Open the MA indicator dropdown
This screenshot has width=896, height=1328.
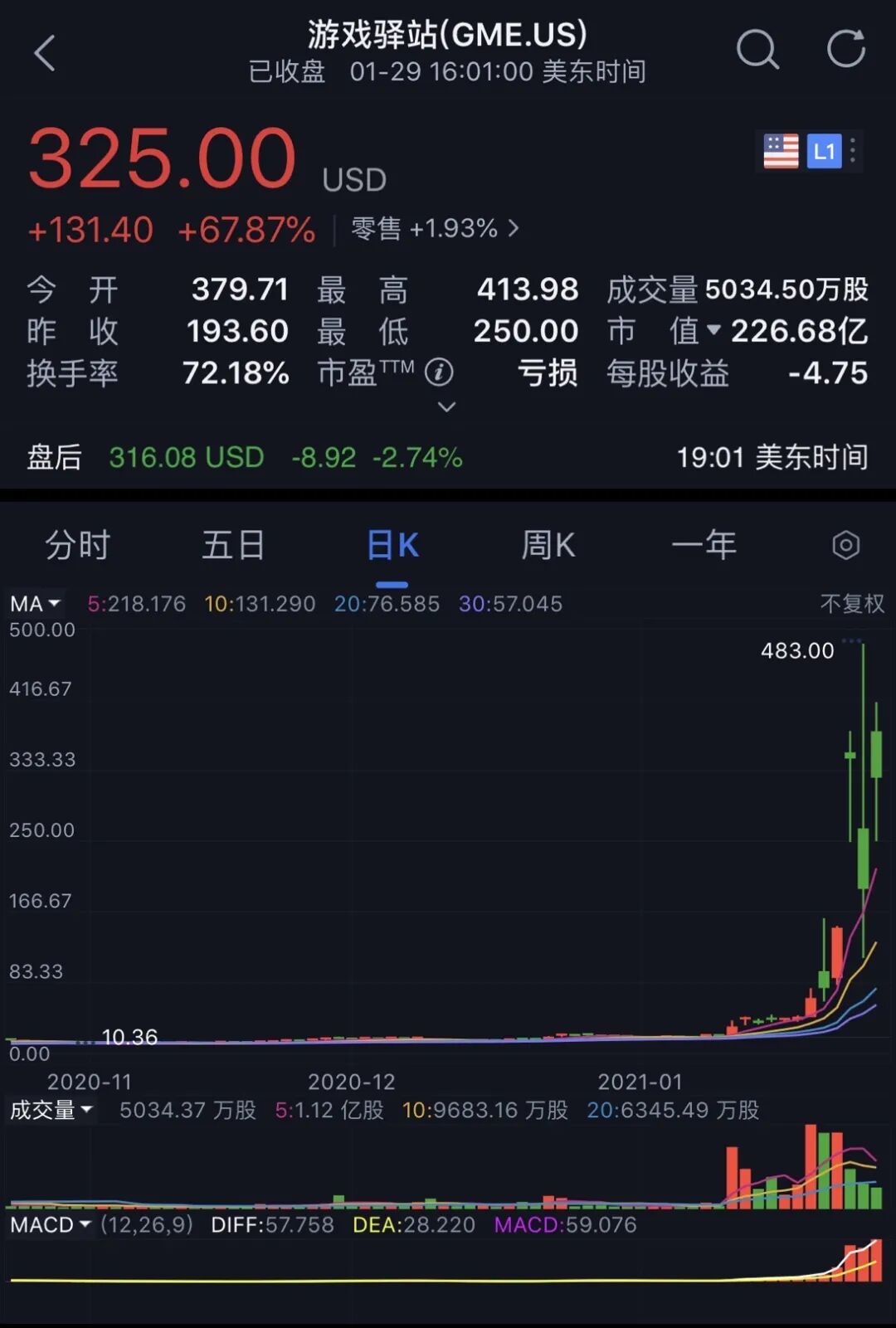tap(36, 604)
